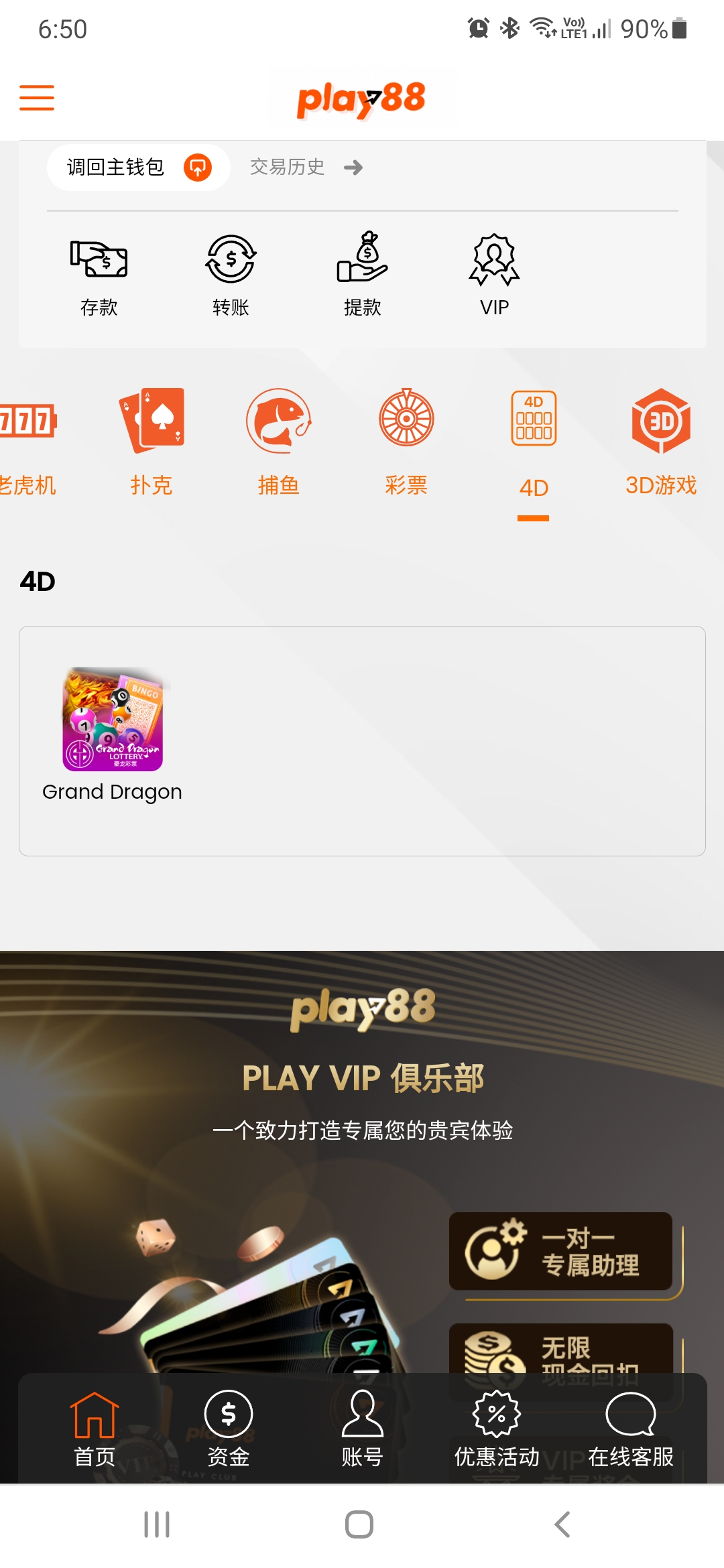
Task: Open the hamburger drawer menu
Action: [x=37, y=98]
